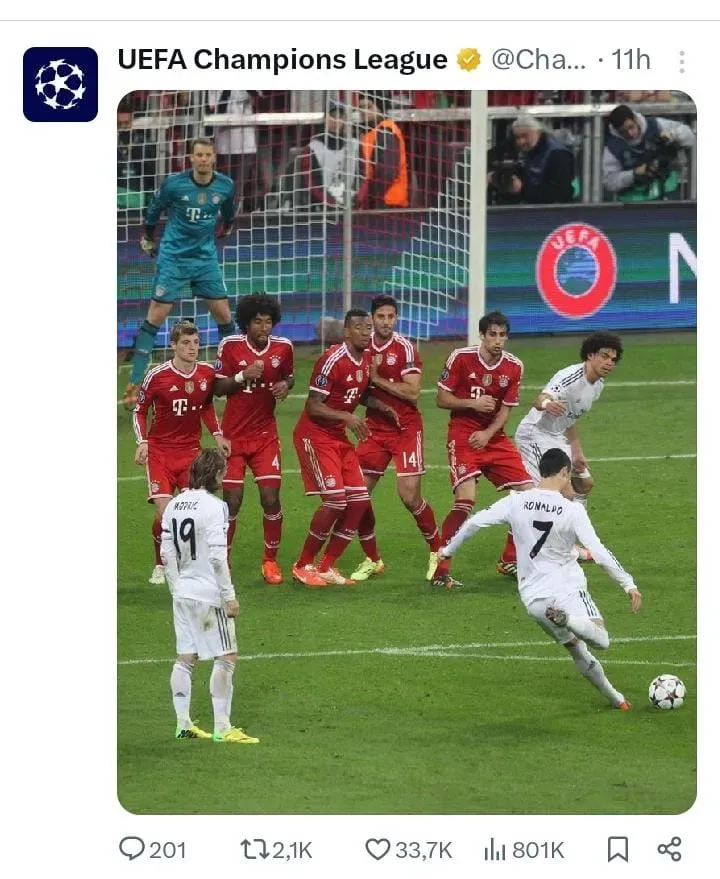This screenshot has width=720, height=879.
Task: Tap the UEFA Champions League account name
Action: pos(282,60)
